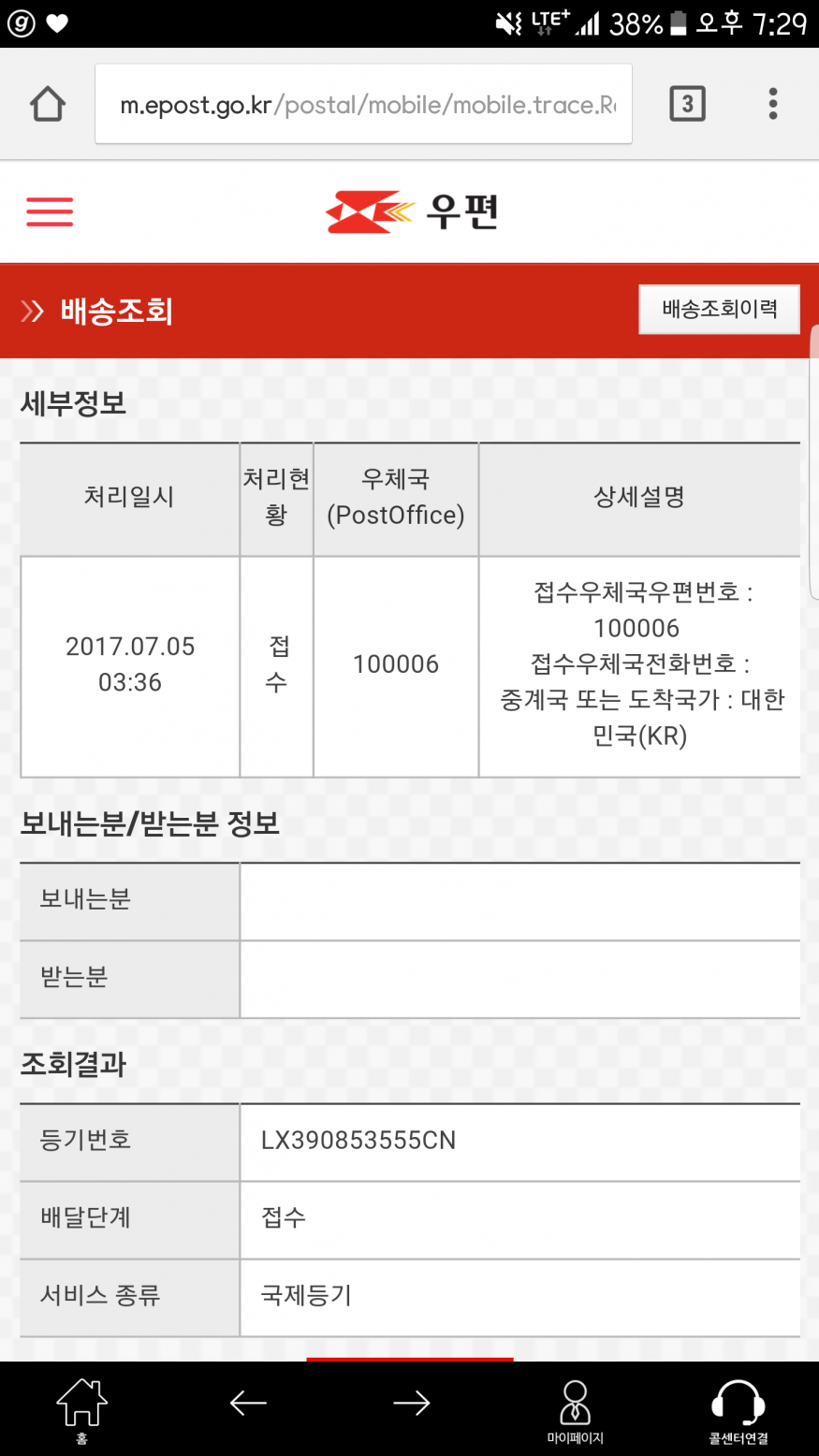Tap the 우편 logo header
Screen dimensions: 819x1456
(x=411, y=211)
